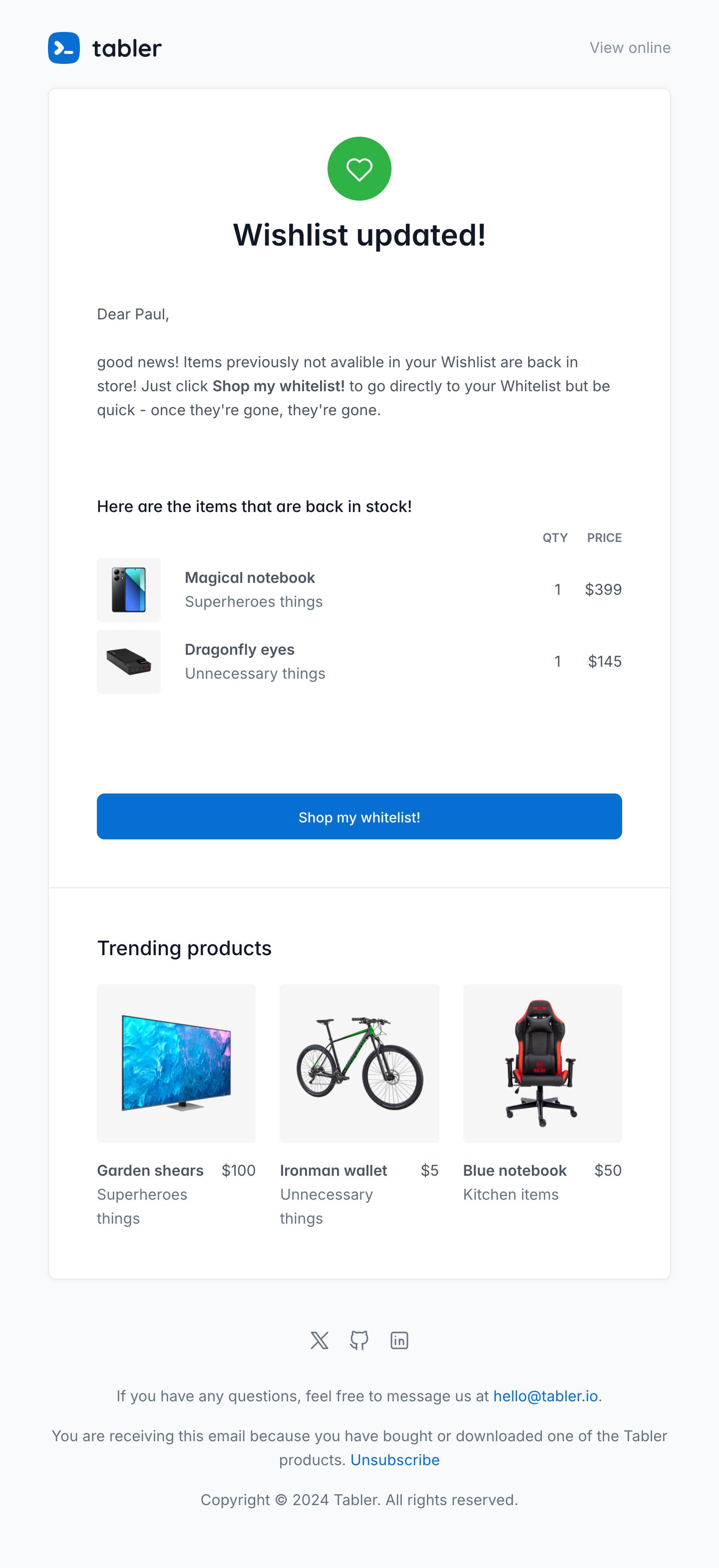Open Tabler's X profile

tap(319, 1340)
